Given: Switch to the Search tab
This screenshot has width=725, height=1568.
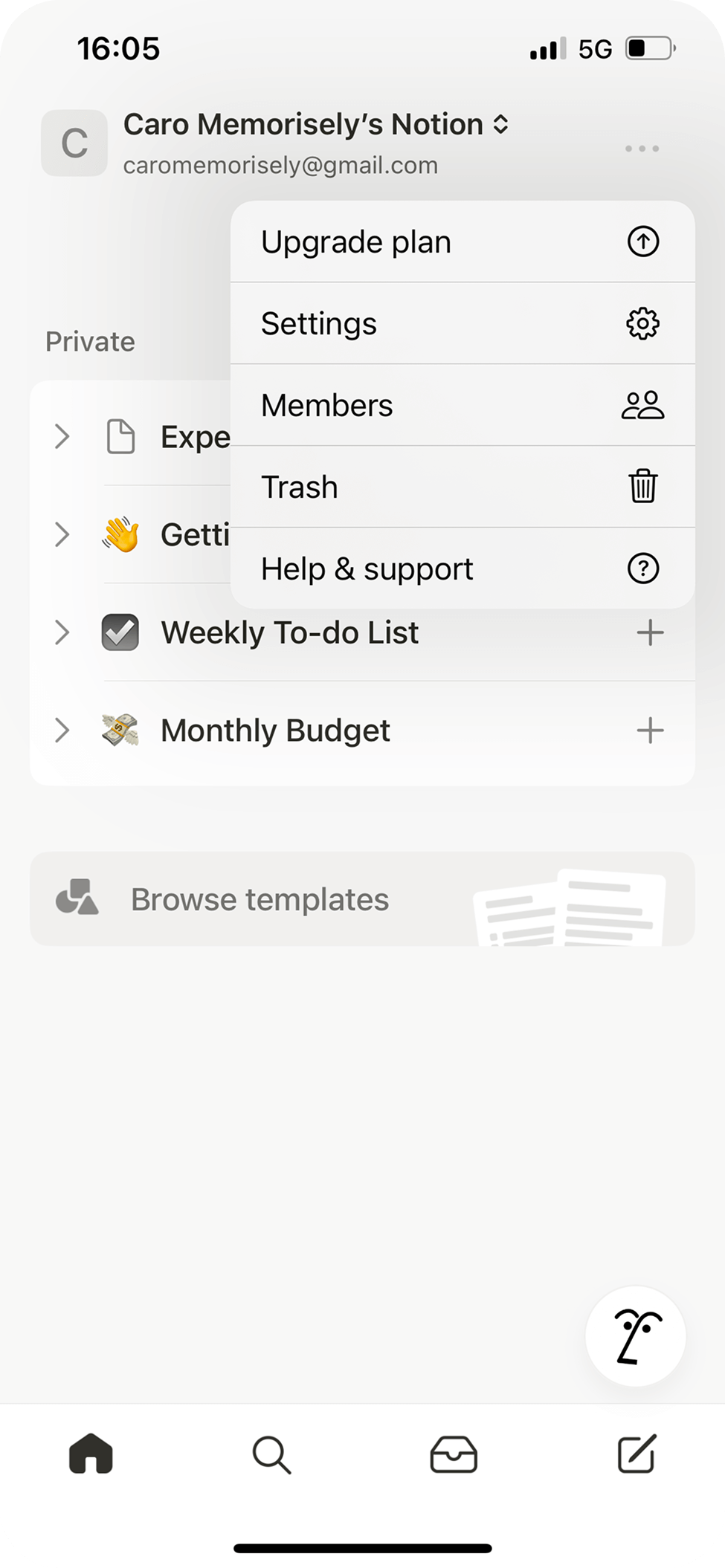Looking at the screenshot, I should tap(271, 1454).
